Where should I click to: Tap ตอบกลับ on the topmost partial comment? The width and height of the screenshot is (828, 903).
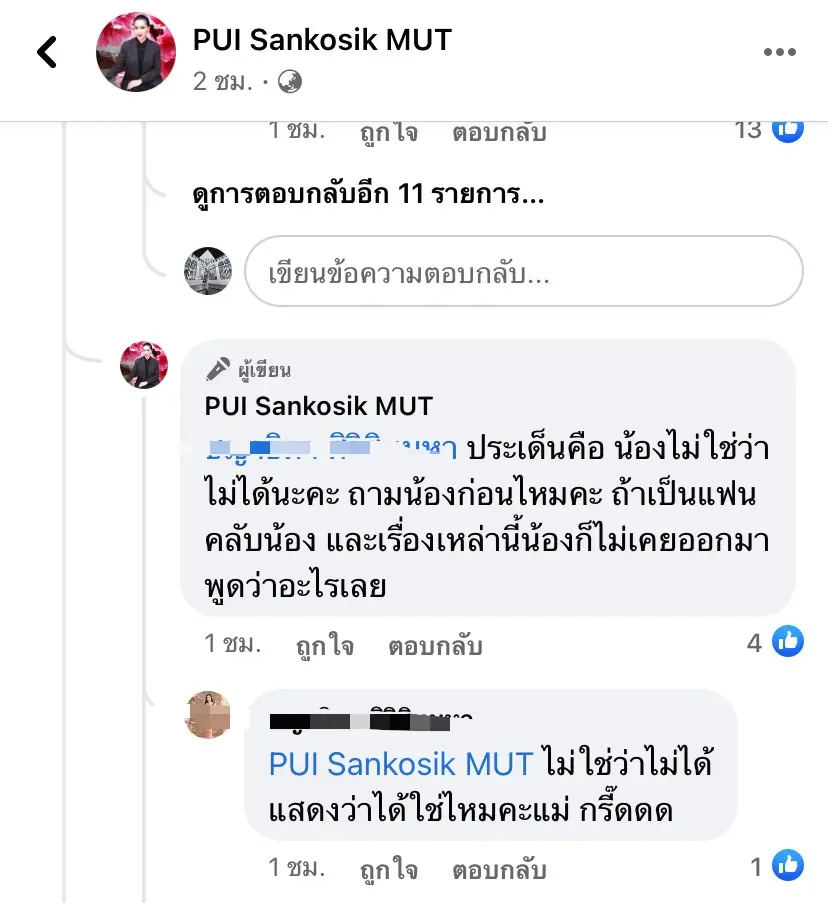(499, 132)
